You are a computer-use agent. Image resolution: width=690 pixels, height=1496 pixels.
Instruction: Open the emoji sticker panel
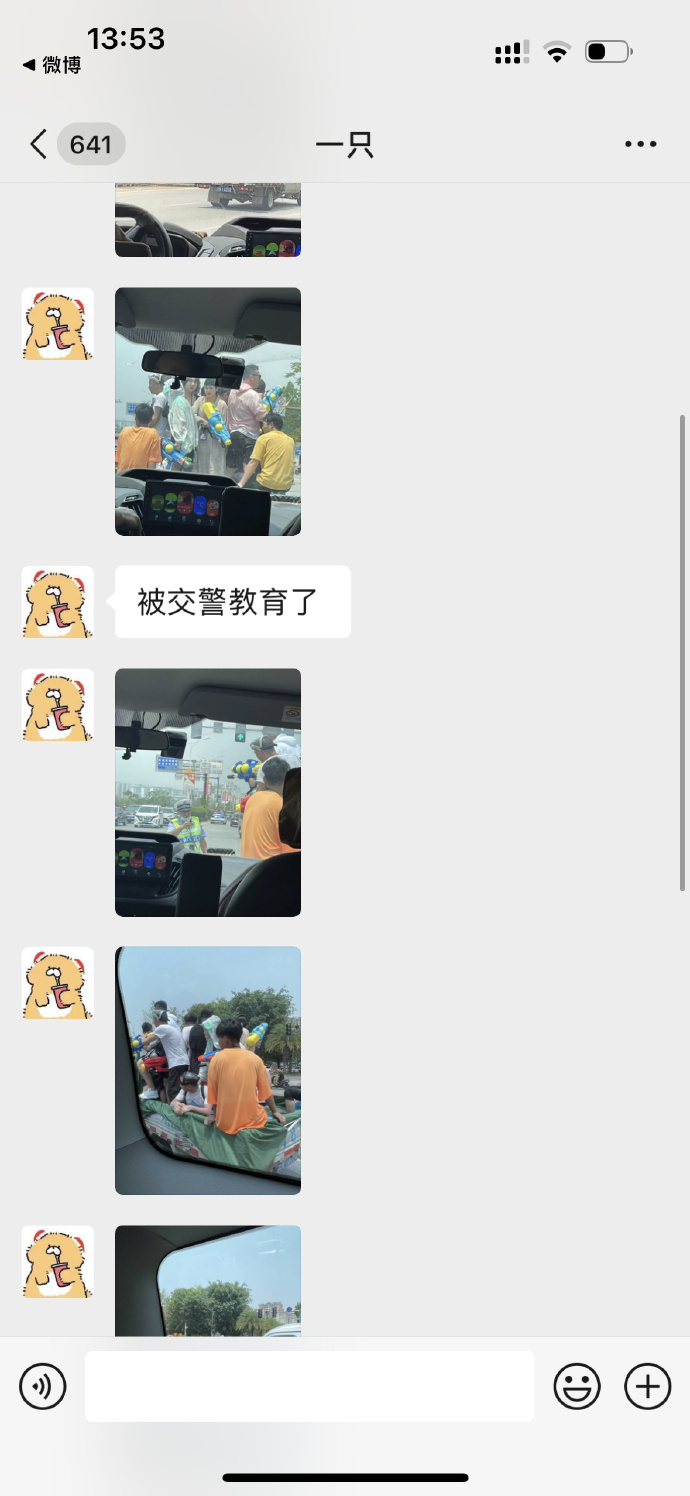pos(577,1387)
